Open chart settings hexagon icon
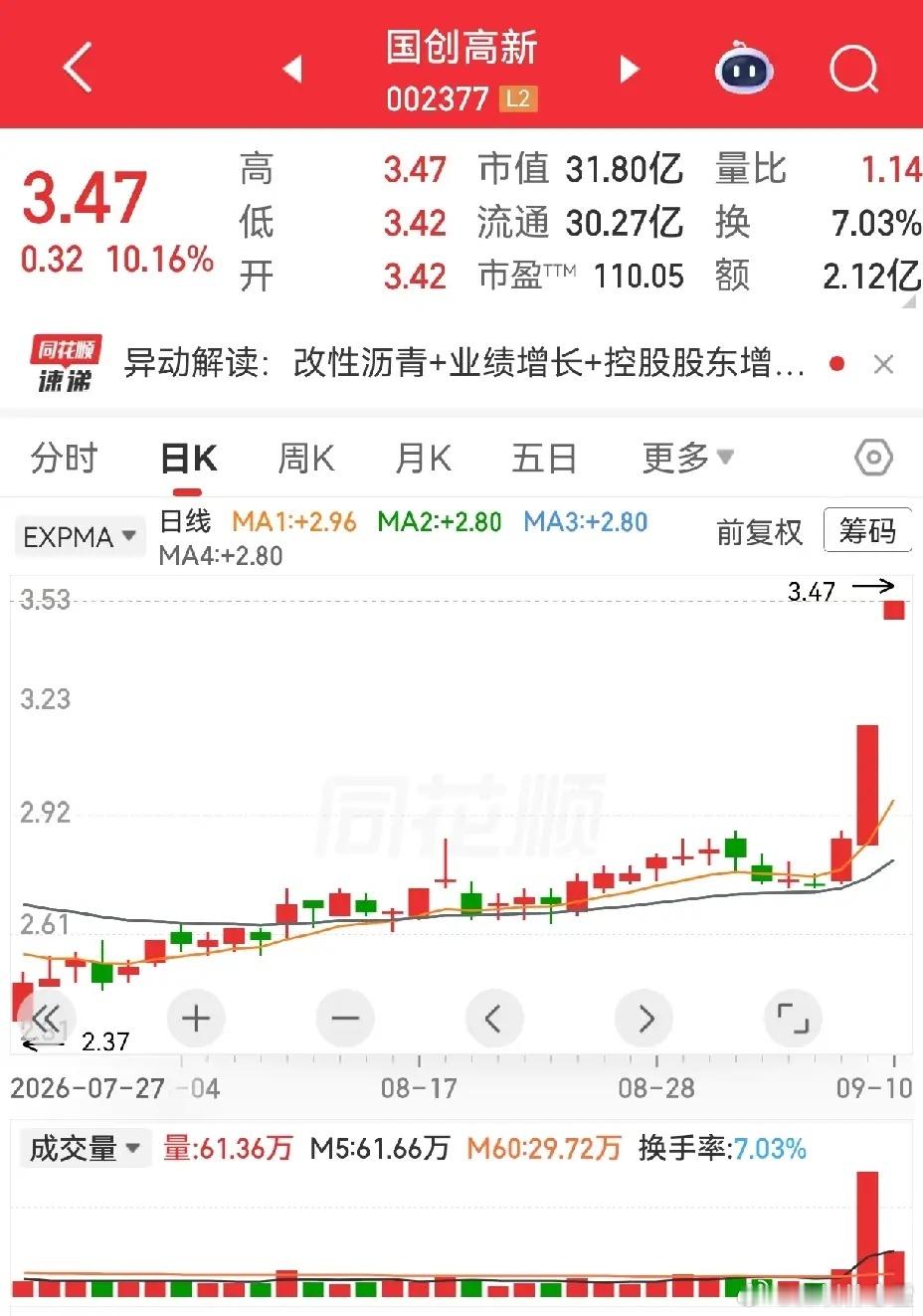The image size is (923, 1316). [x=873, y=458]
